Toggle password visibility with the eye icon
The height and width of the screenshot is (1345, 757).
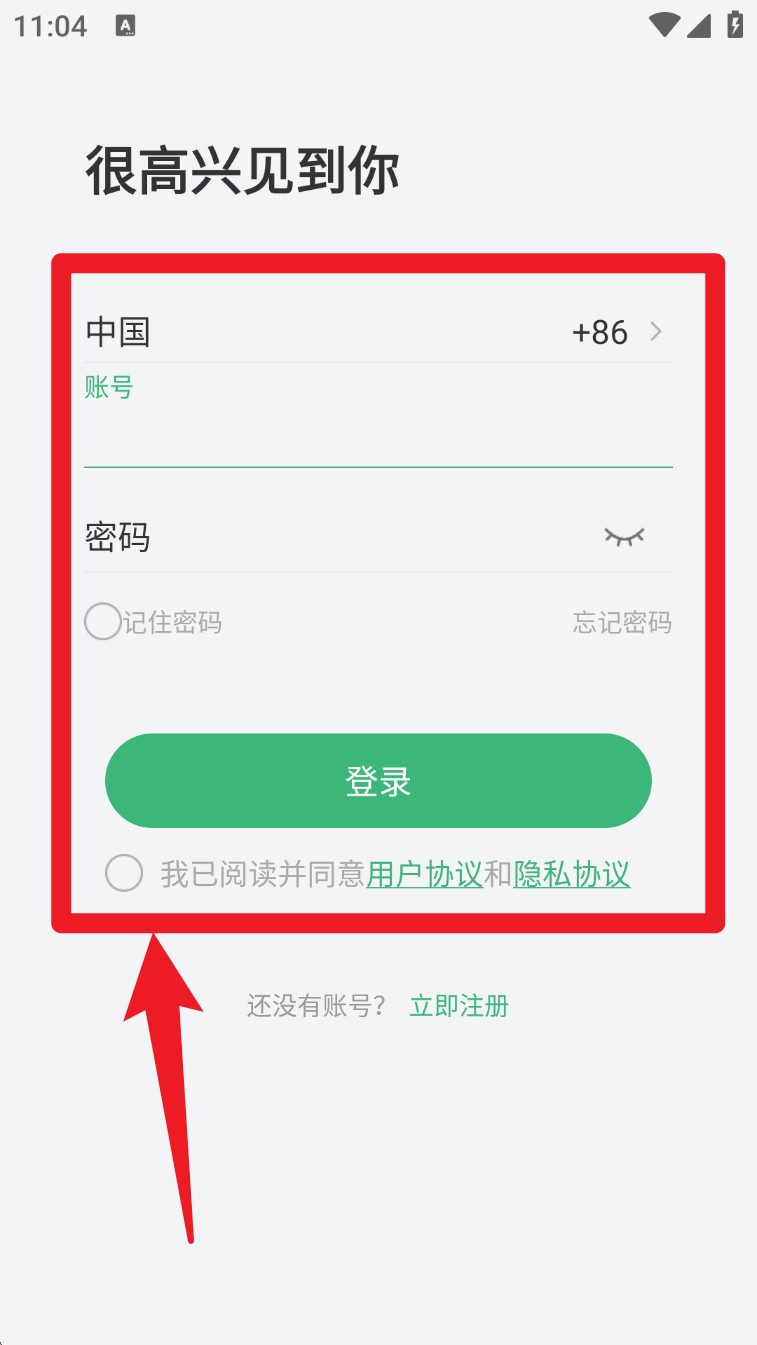click(x=624, y=537)
